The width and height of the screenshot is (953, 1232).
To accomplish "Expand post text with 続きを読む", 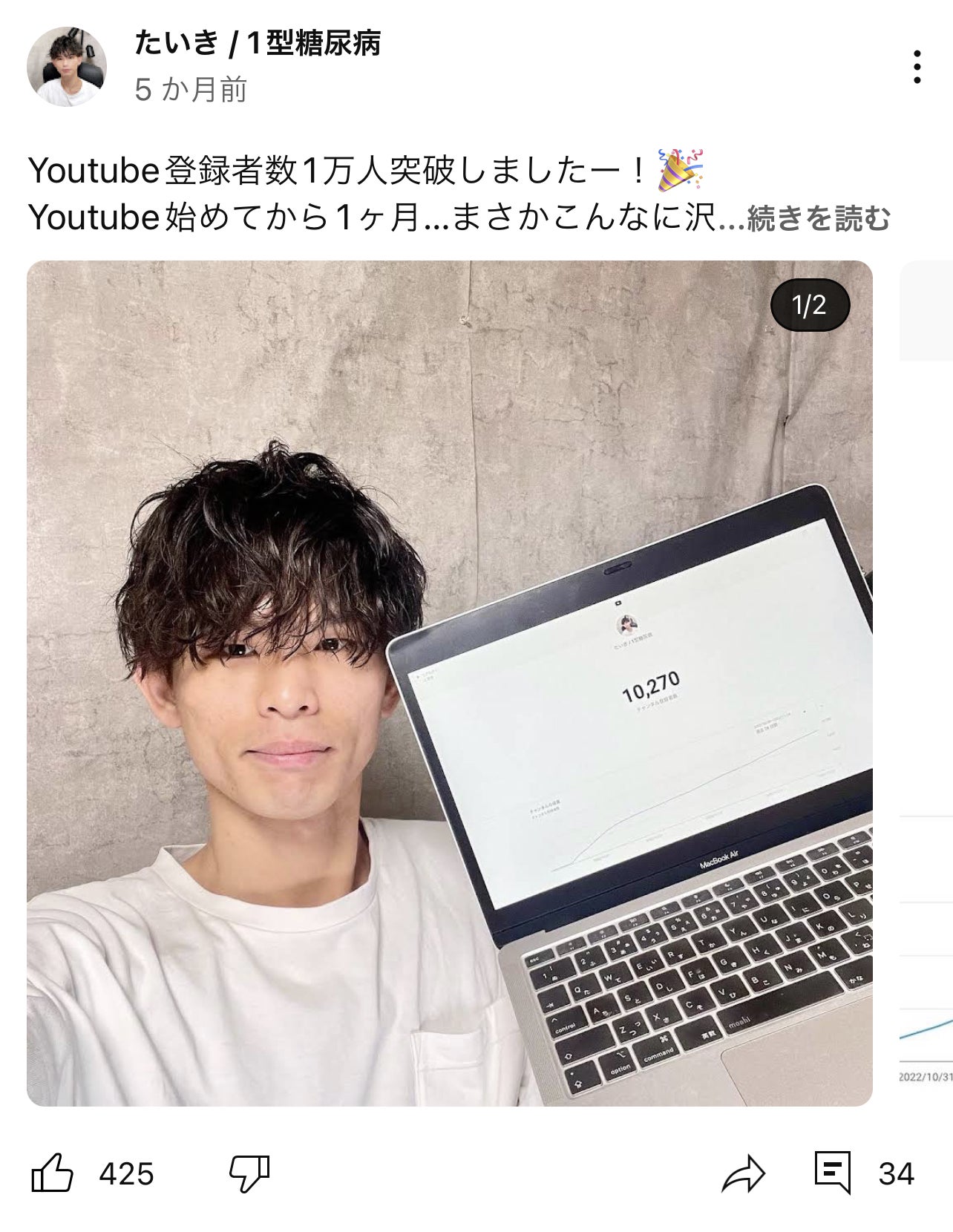I will tap(818, 218).
